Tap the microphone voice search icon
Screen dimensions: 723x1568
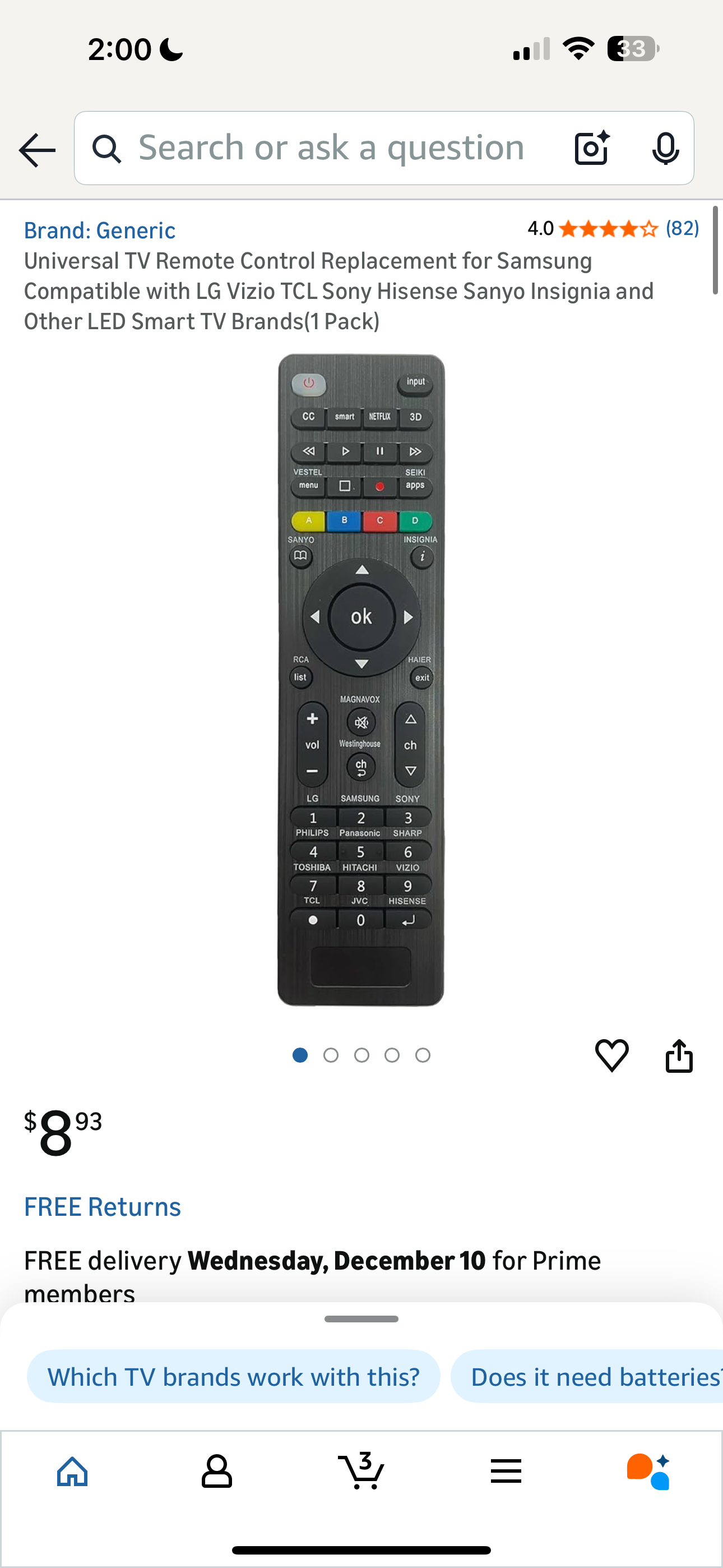pos(666,148)
